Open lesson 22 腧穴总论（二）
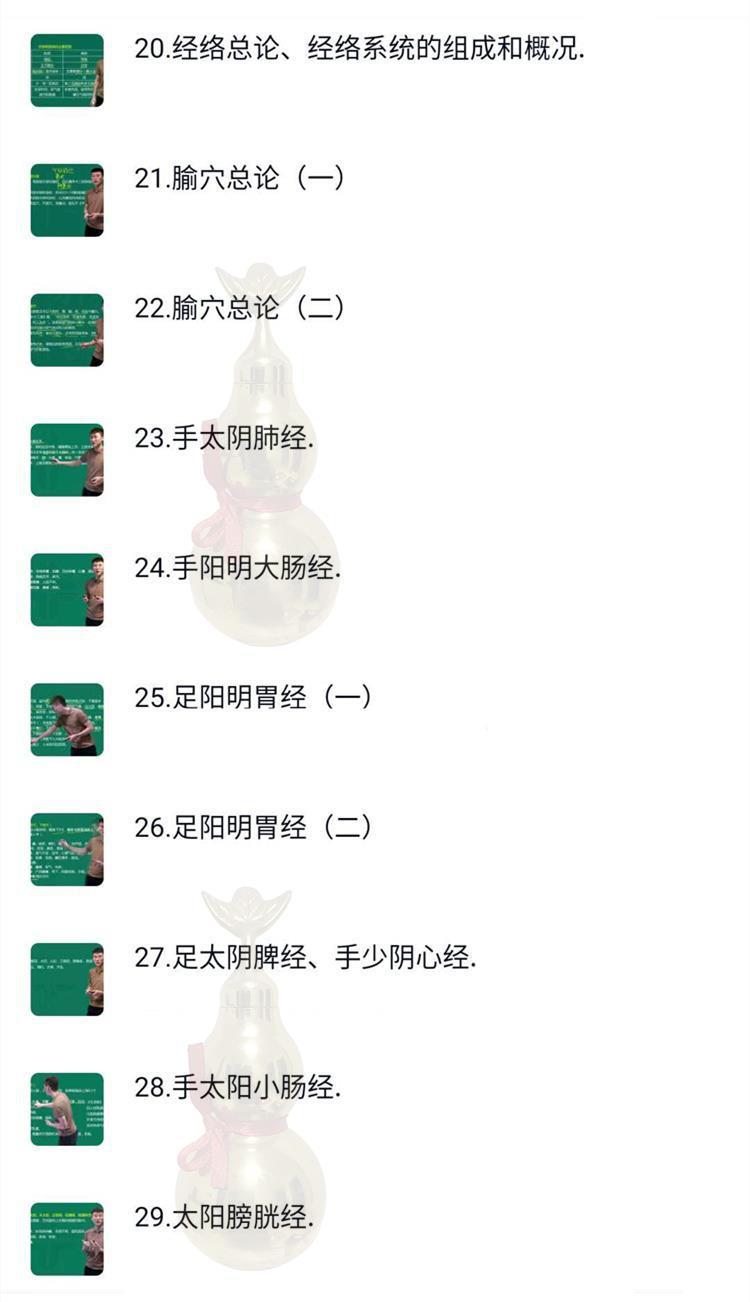Screen dimensions: 750x1302 point(240,308)
